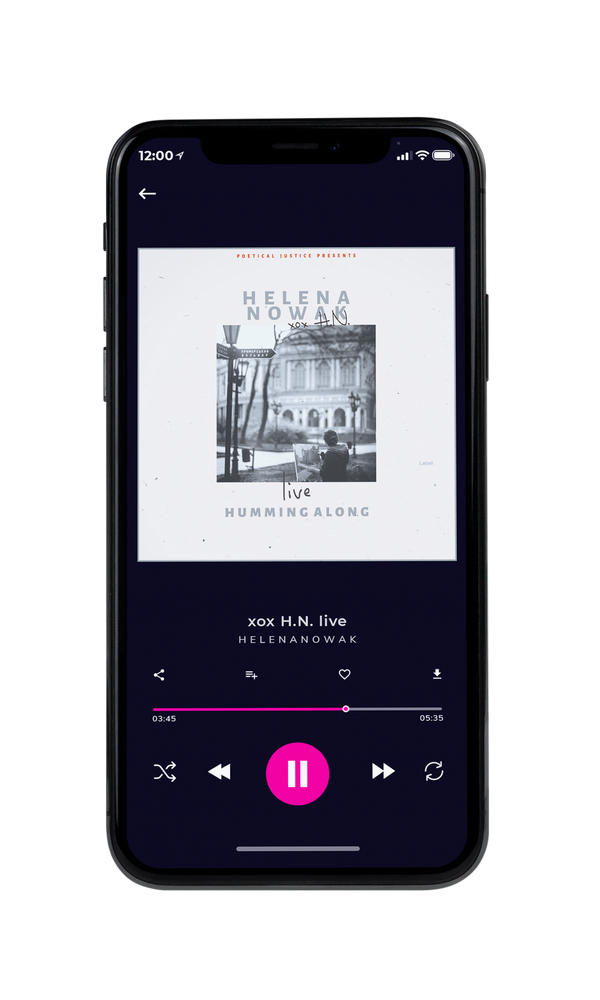Screen dimensions: 600x1000
Task: Add this song to a playlist
Action: [251, 675]
